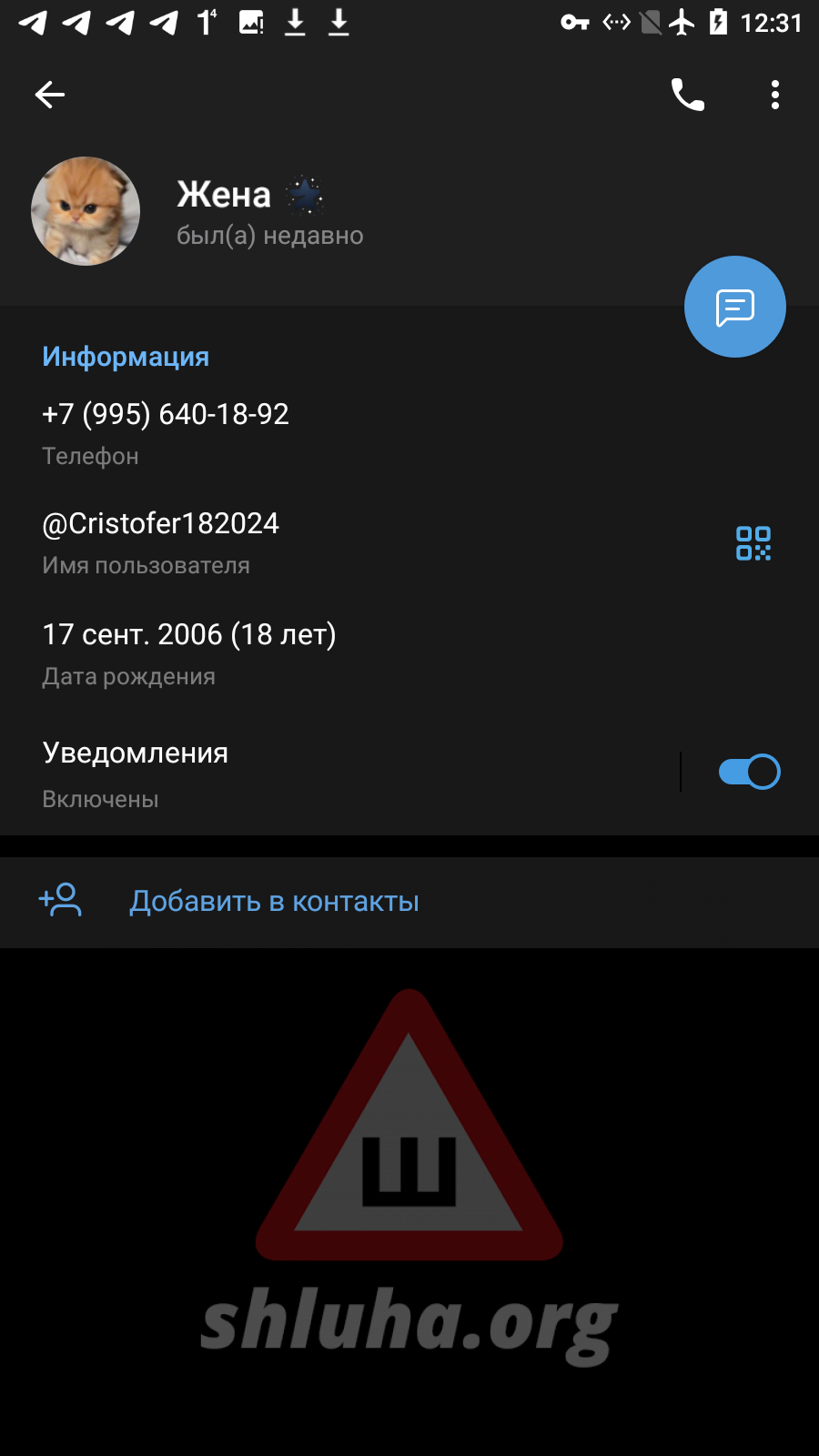Call Жена with the phone icon
The height and width of the screenshot is (1456, 819).
[687, 95]
